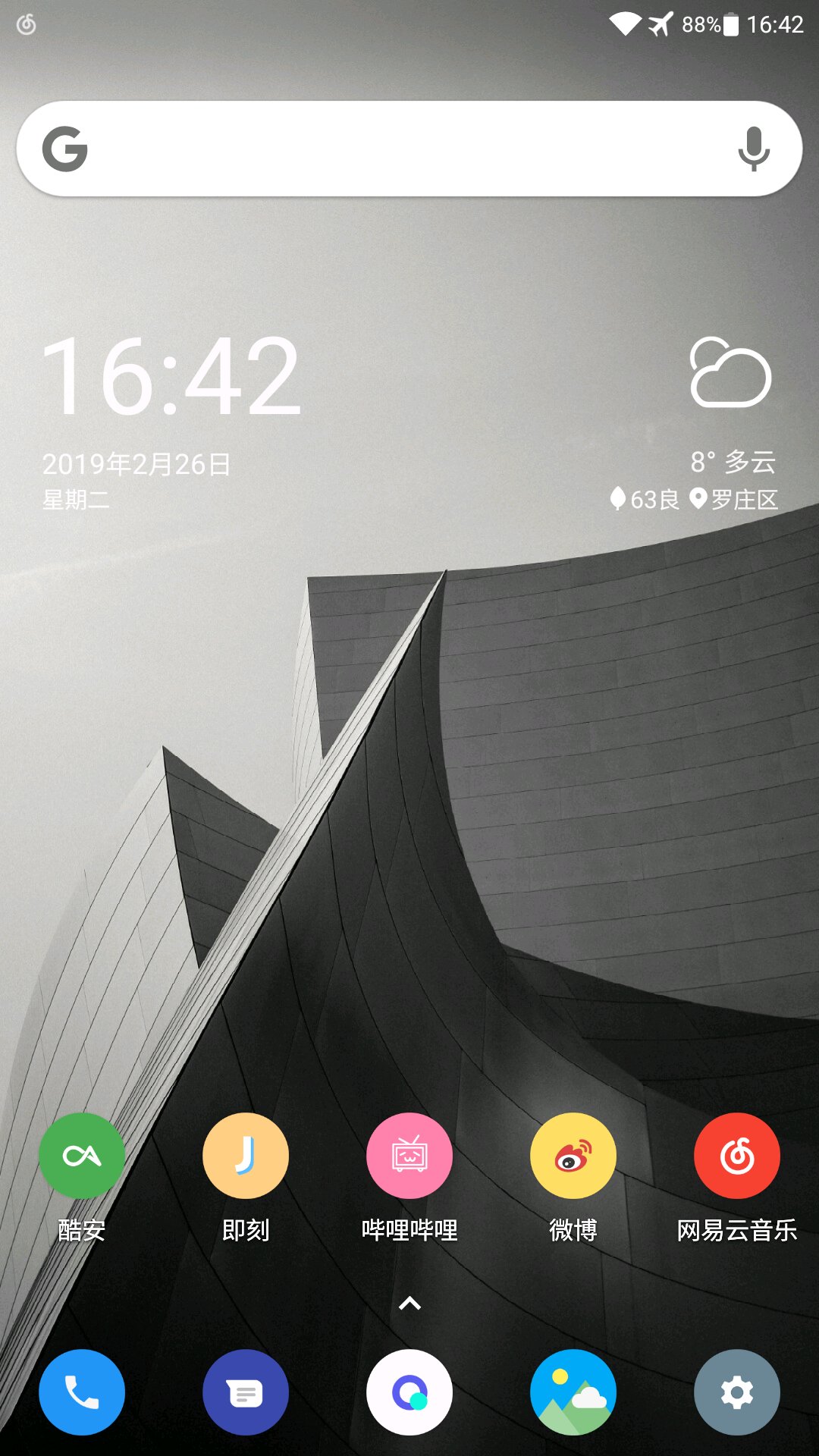Launch the browser from the dock
This screenshot has height=1456, width=819.
coord(409,1392)
